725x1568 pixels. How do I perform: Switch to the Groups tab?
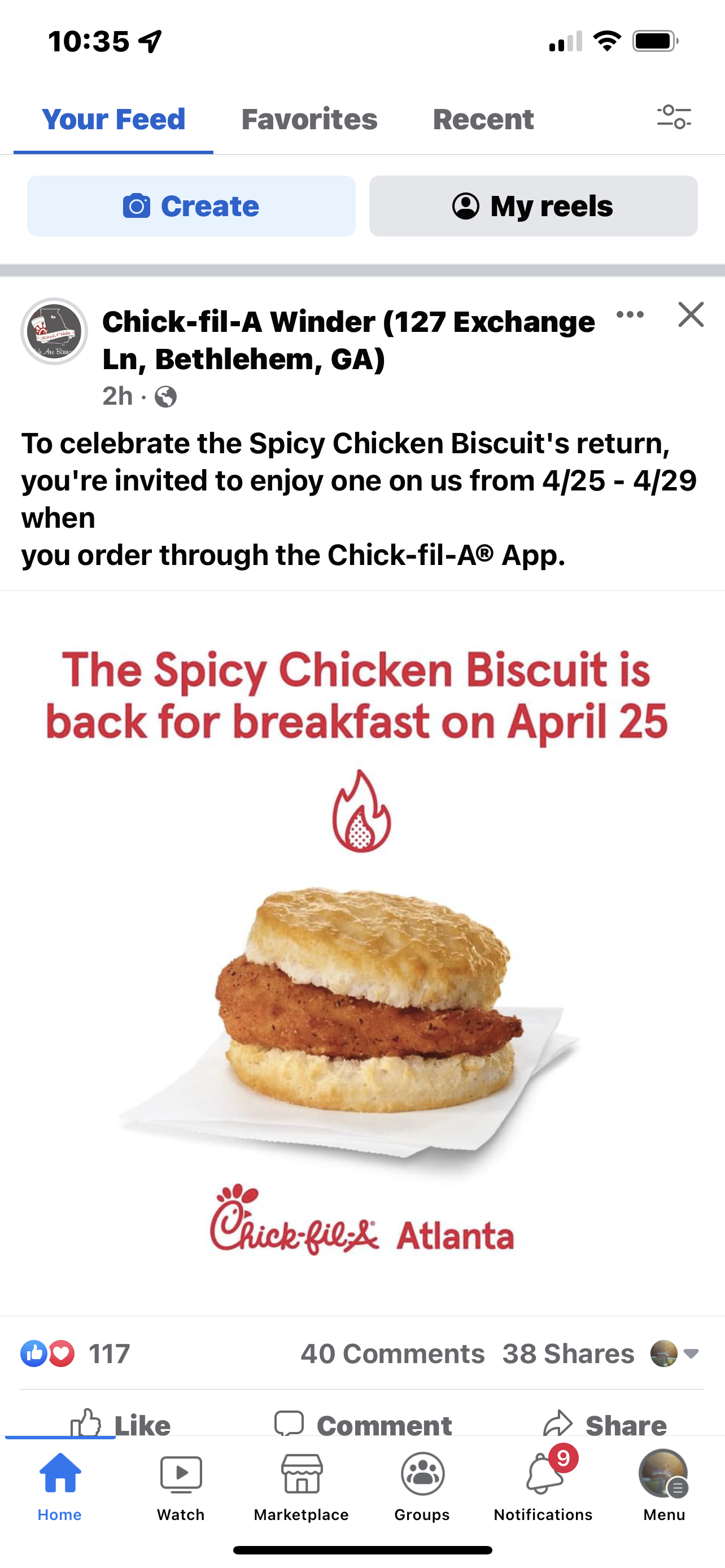point(422,1486)
